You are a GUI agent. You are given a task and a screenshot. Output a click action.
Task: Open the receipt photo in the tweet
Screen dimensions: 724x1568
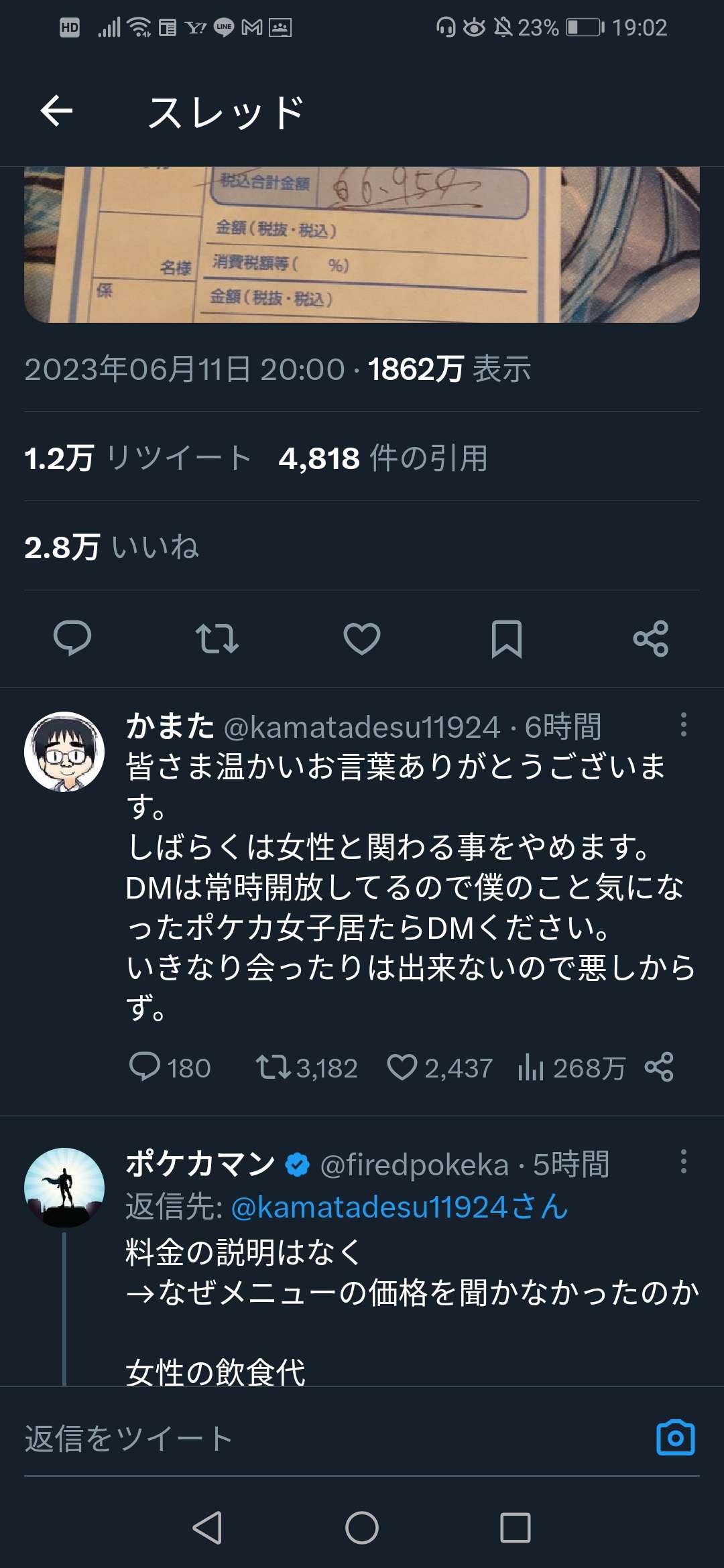click(x=362, y=245)
